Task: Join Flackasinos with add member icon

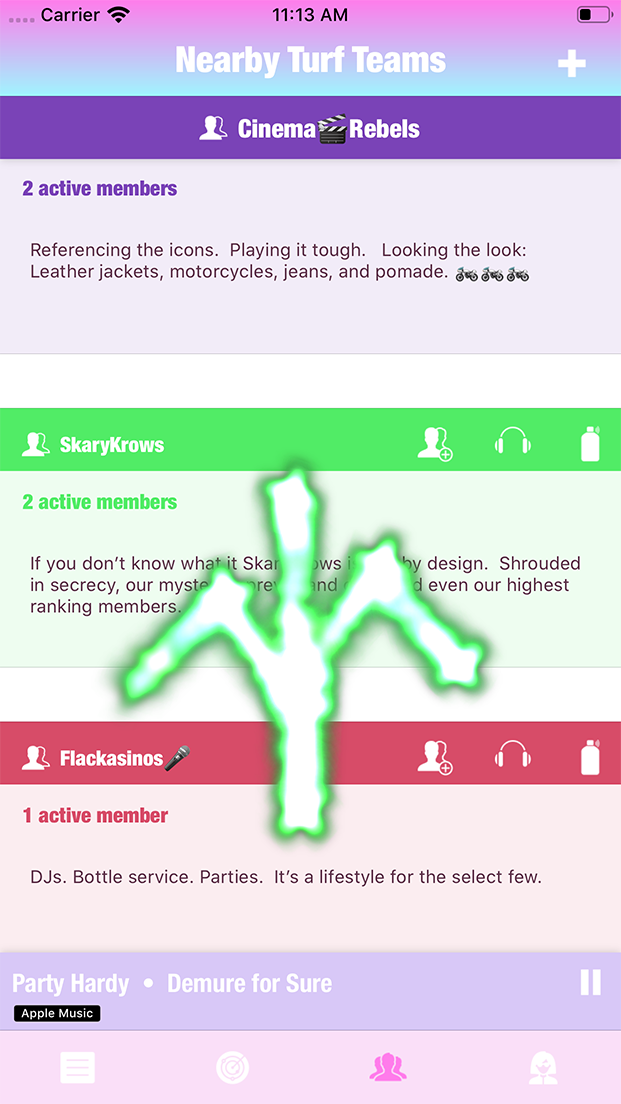Action: pyautogui.click(x=435, y=757)
